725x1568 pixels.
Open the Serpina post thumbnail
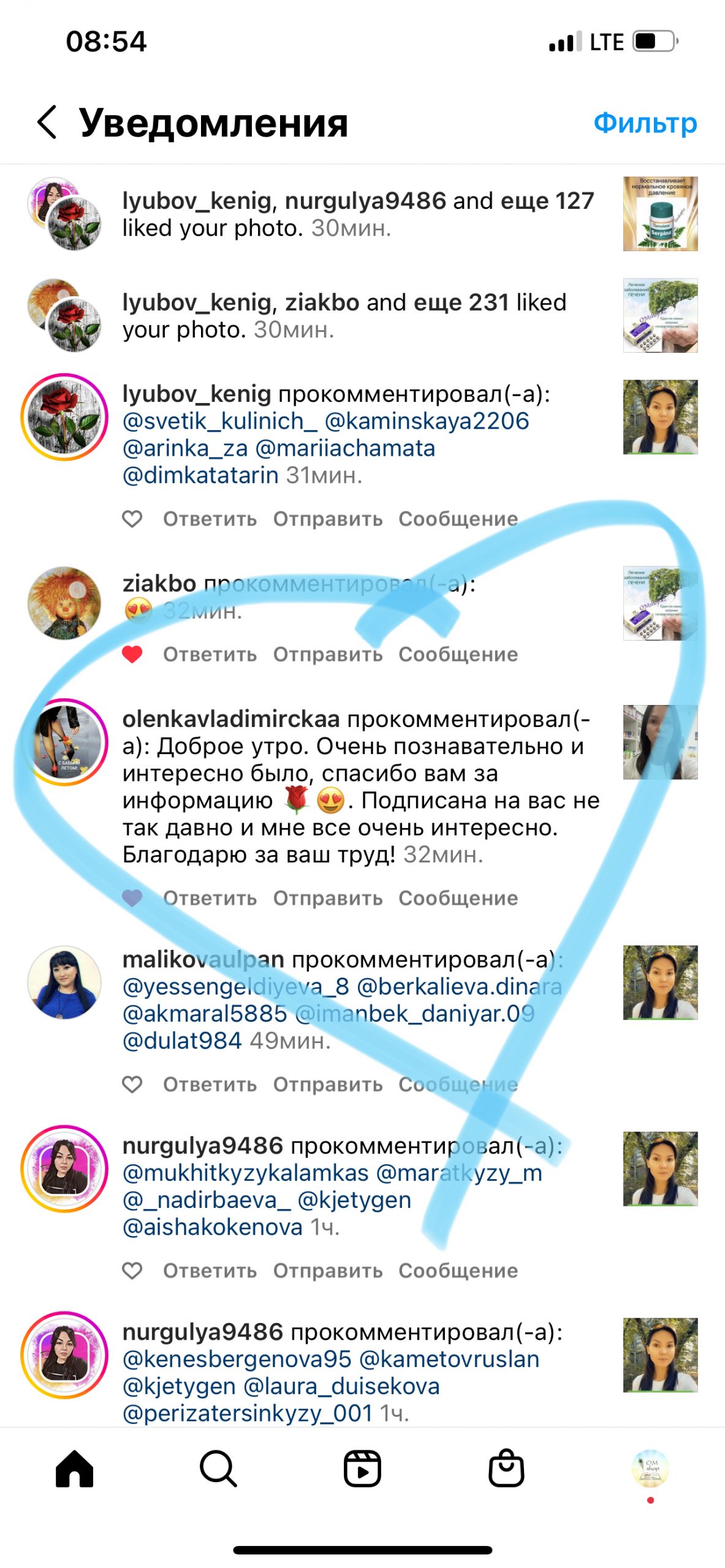660,214
